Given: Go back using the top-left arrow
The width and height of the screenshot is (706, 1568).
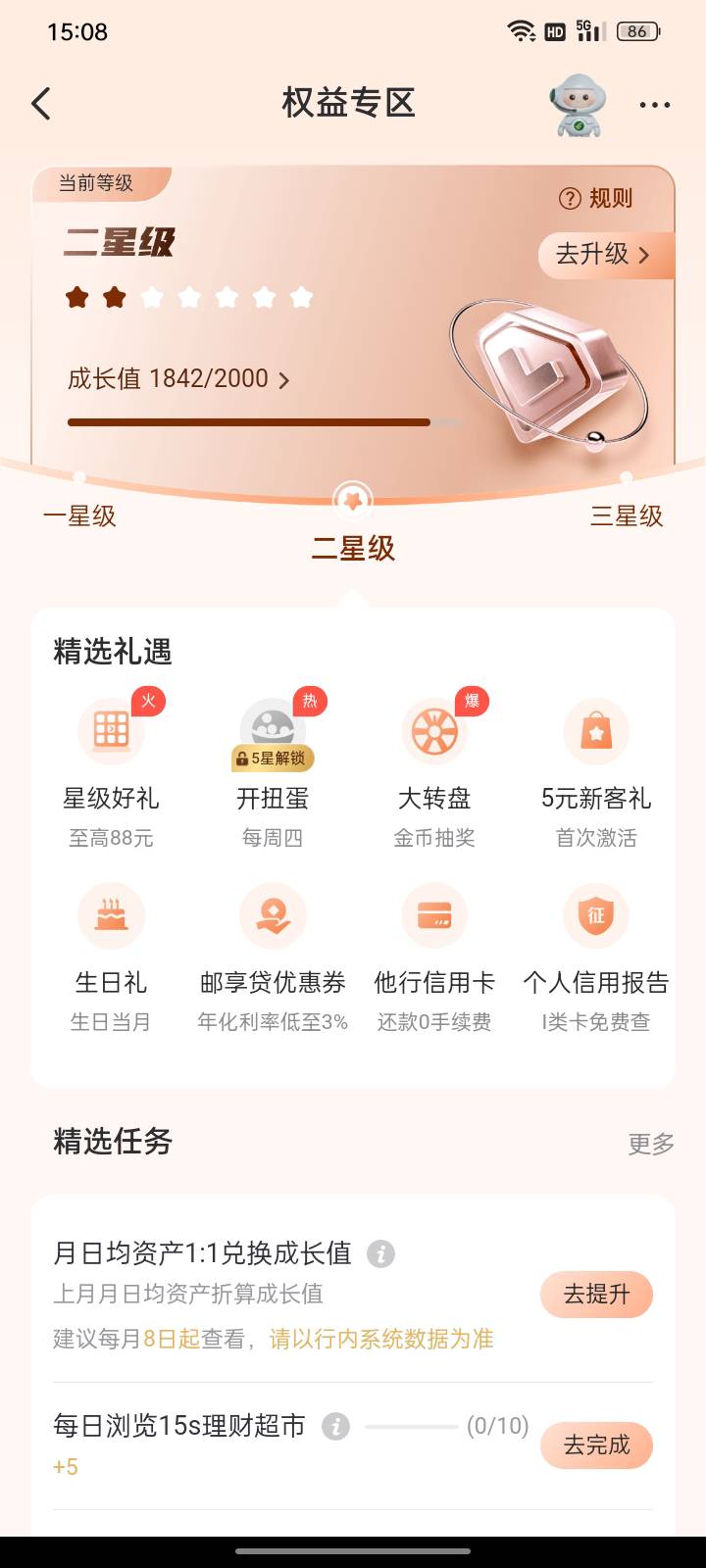Looking at the screenshot, I should click(x=41, y=104).
